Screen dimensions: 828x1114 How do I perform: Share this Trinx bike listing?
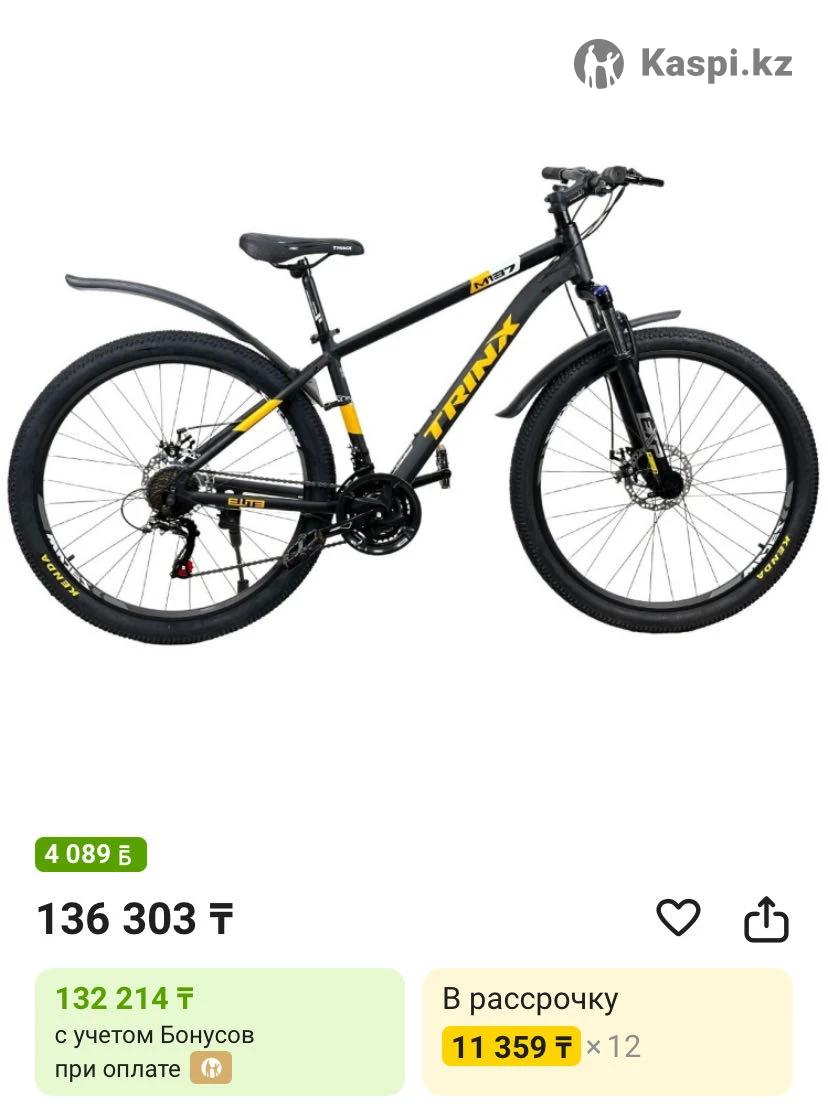(x=766, y=919)
